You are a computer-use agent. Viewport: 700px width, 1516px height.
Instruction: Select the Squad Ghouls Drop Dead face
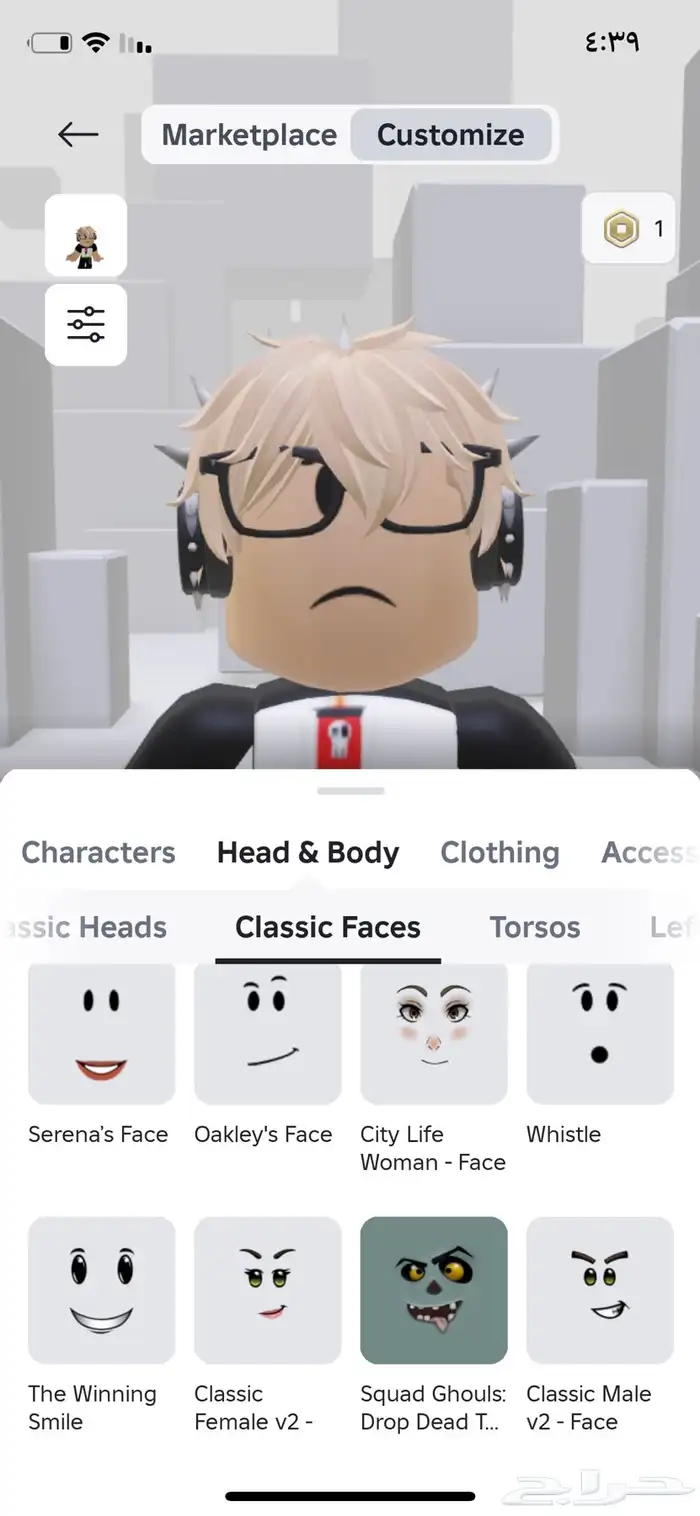[433, 1290]
